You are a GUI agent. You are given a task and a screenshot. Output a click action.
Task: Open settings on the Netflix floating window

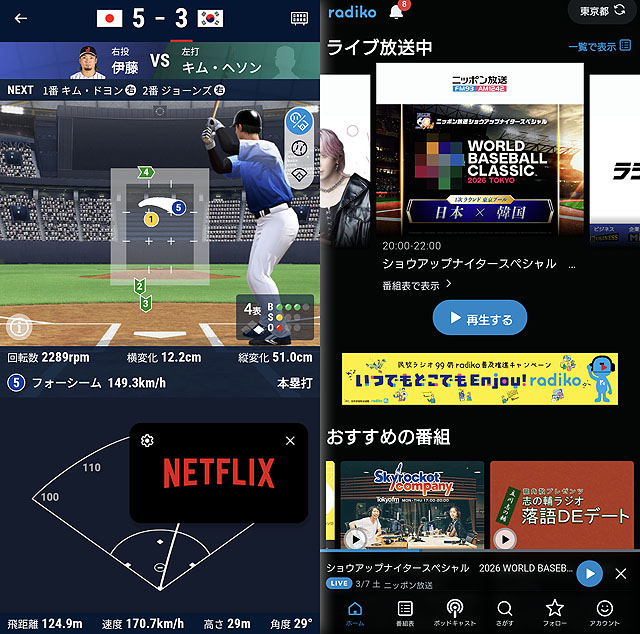tap(148, 441)
